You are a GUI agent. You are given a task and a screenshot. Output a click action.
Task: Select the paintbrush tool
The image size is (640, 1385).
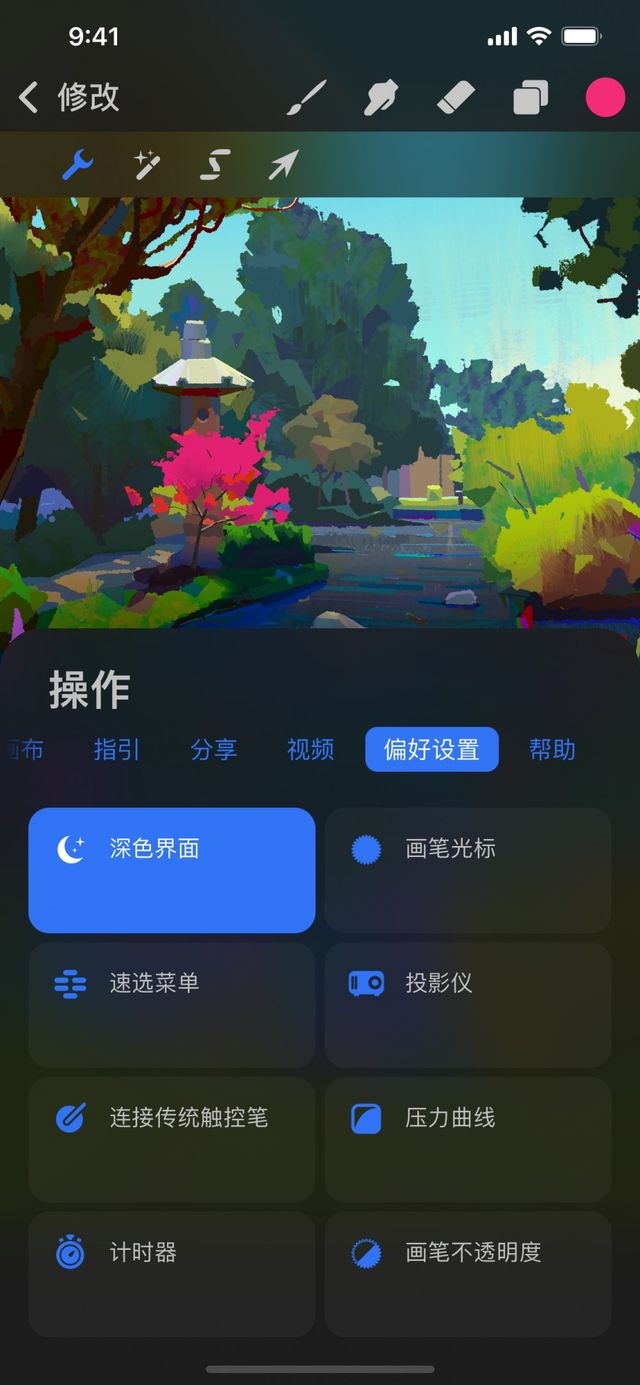pyautogui.click(x=307, y=98)
